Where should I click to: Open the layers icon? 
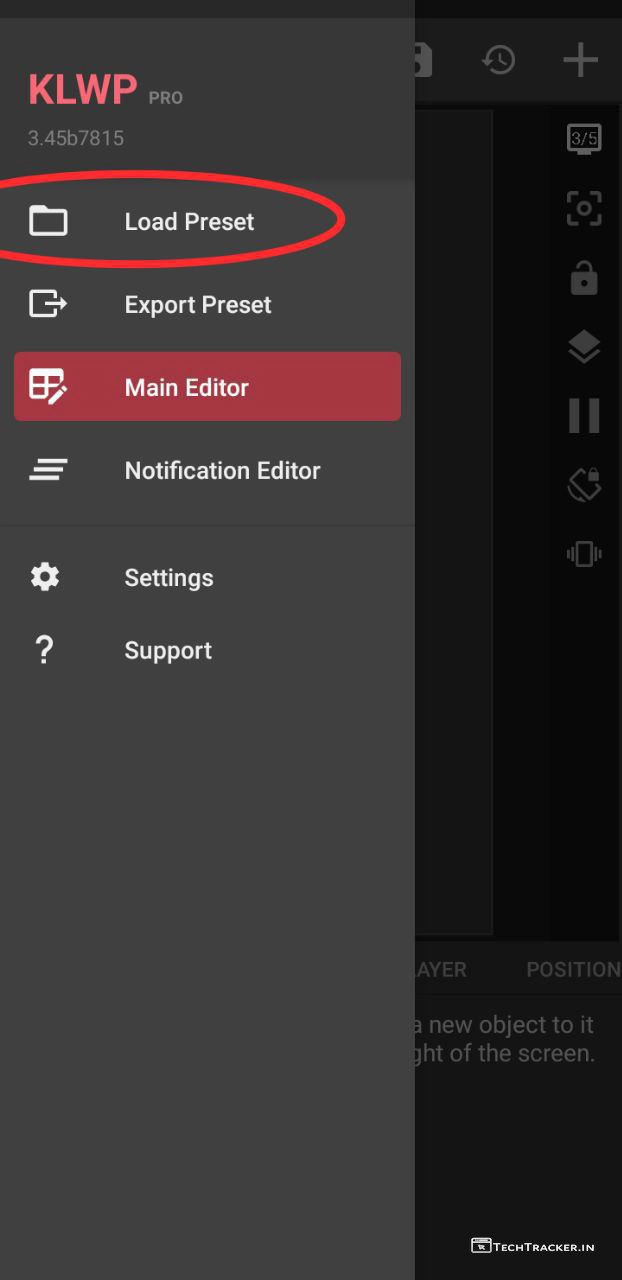point(584,347)
